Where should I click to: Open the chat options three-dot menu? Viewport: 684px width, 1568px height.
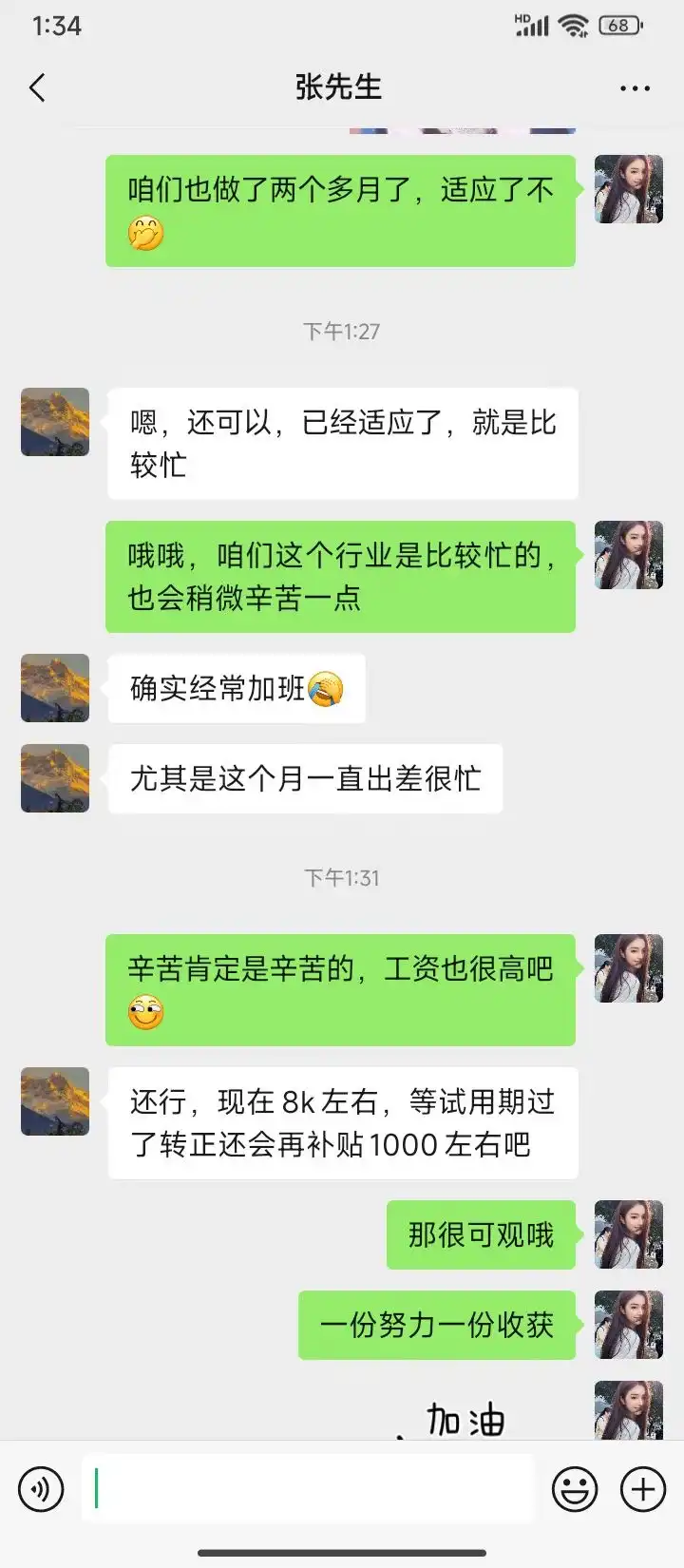[635, 88]
